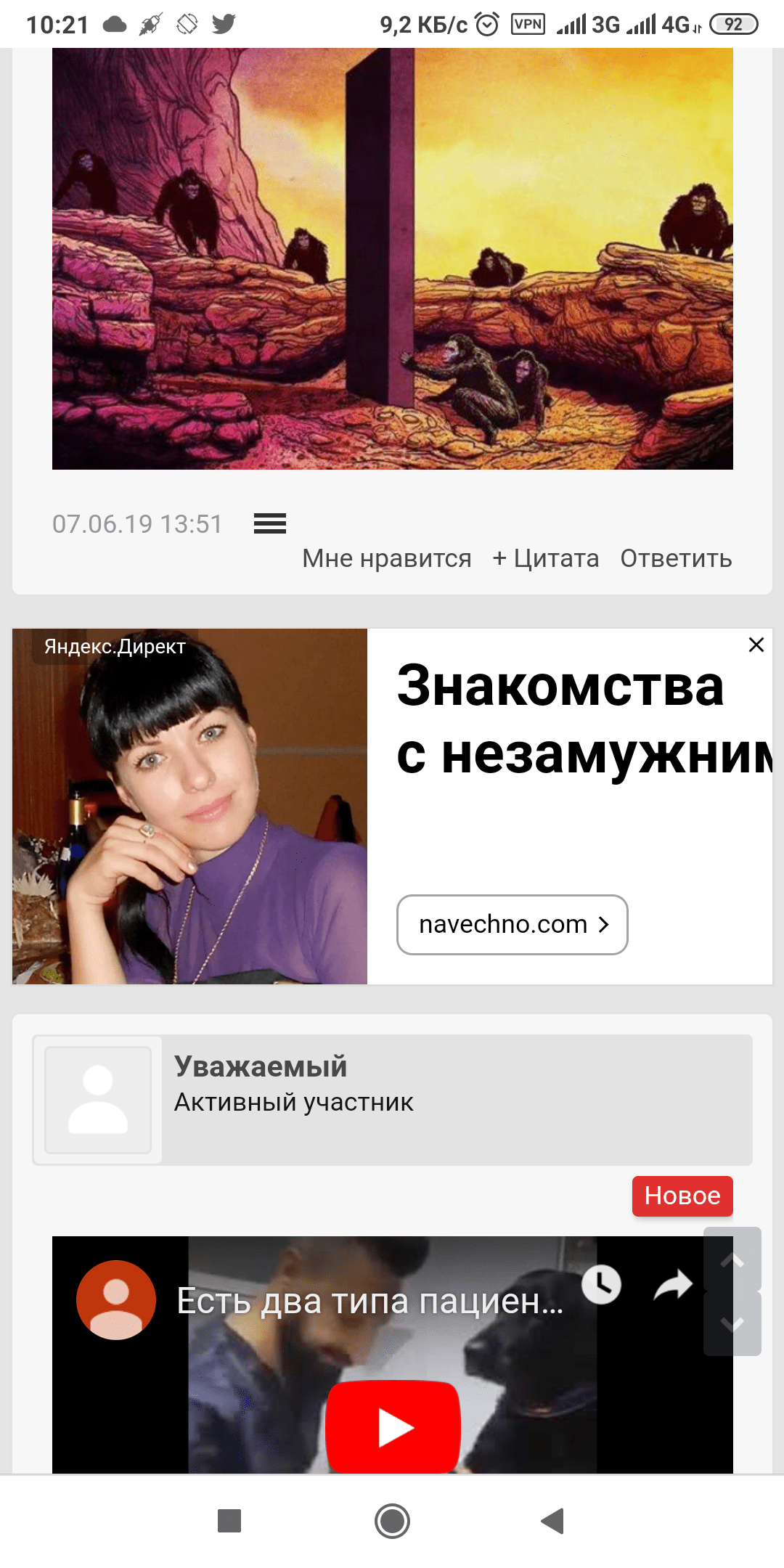Image resolution: width=784 pixels, height=1568 pixels.
Task: Go to the home screen
Action: [x=392, y=1520]
